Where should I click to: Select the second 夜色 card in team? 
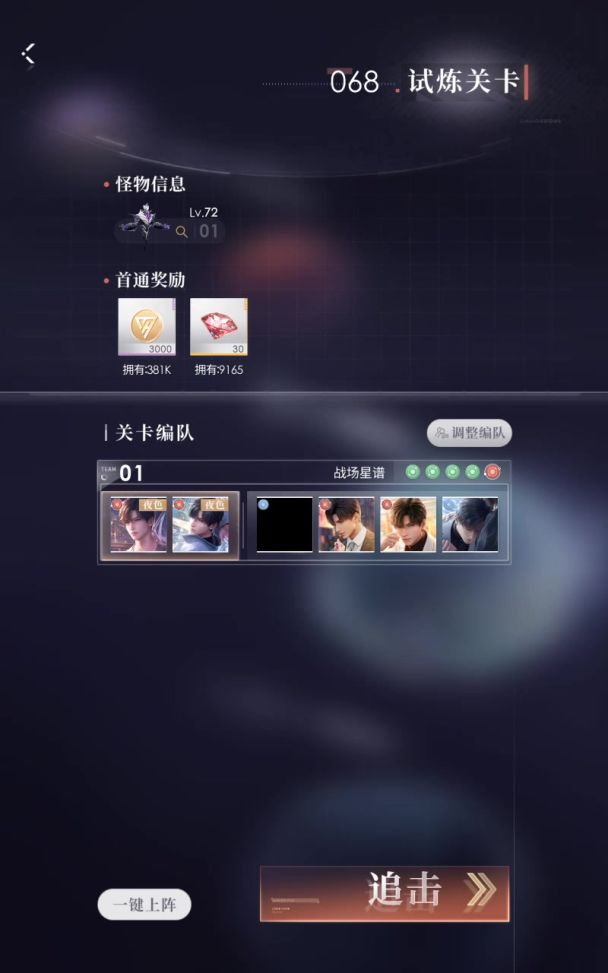[200, 525]
